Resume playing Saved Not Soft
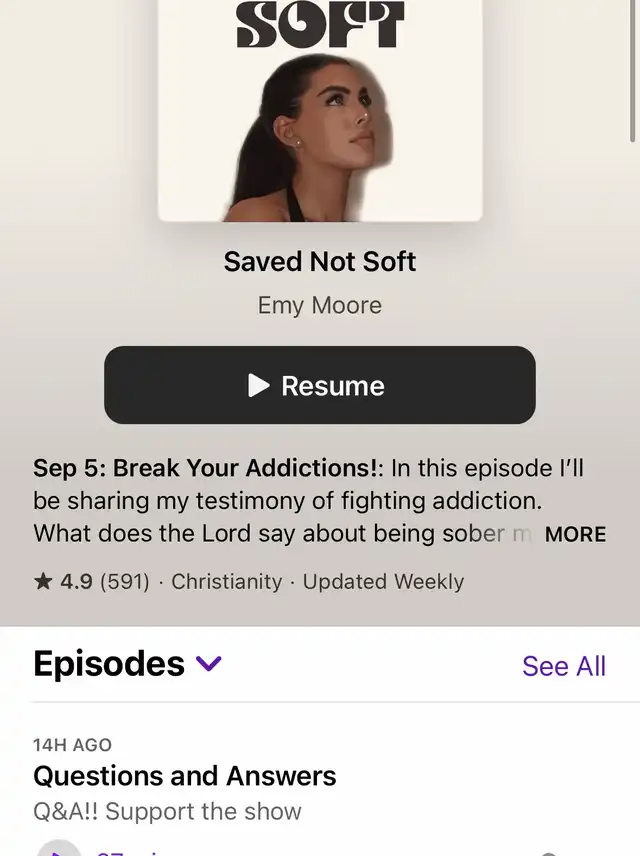The image size is (640, 856). click(320, 386)
